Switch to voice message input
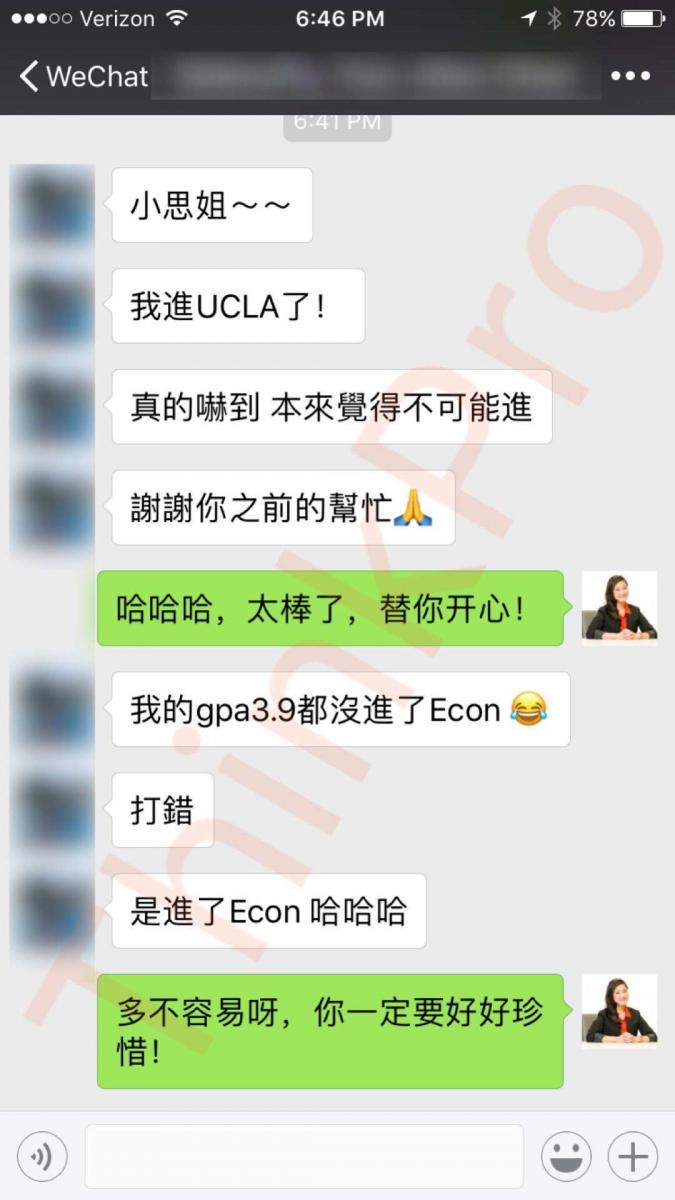 [42, 1157]
